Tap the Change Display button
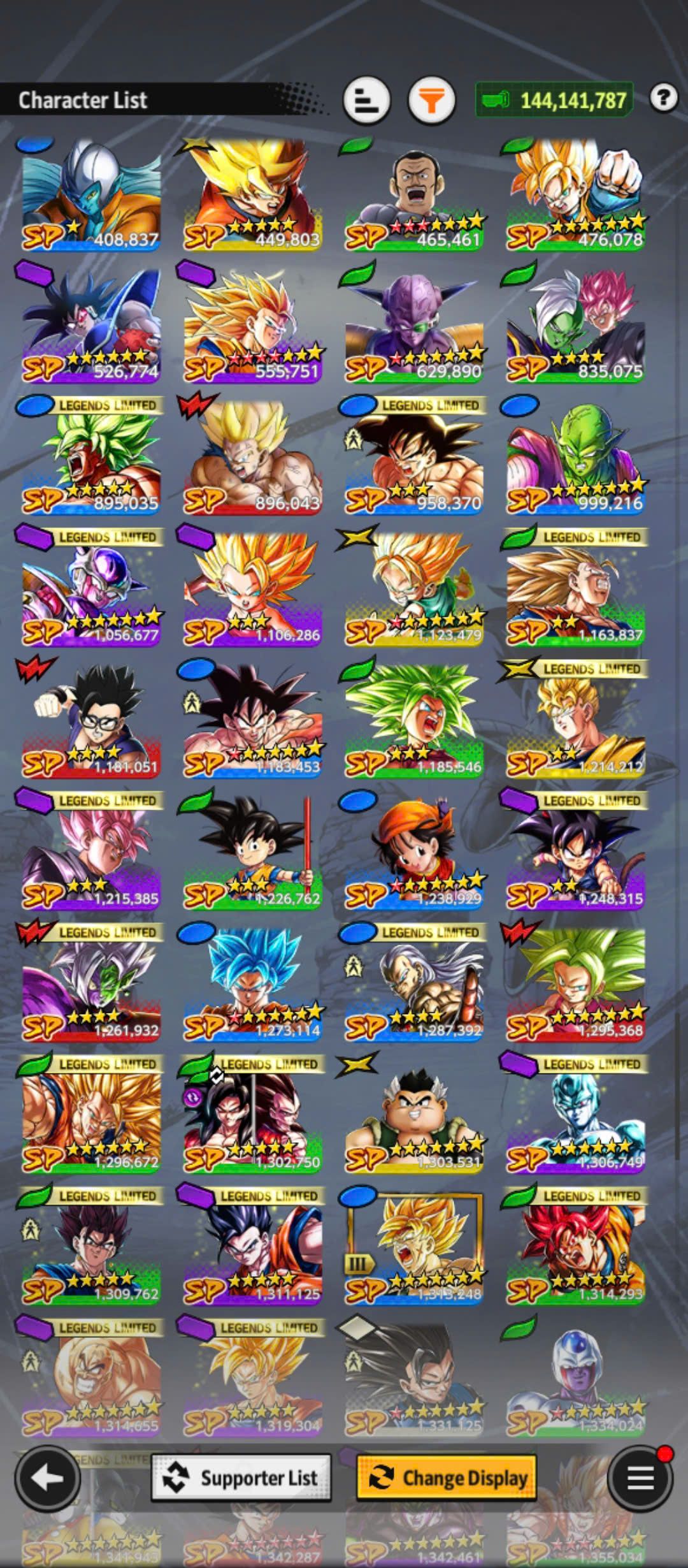 [x=446, y=1477]
